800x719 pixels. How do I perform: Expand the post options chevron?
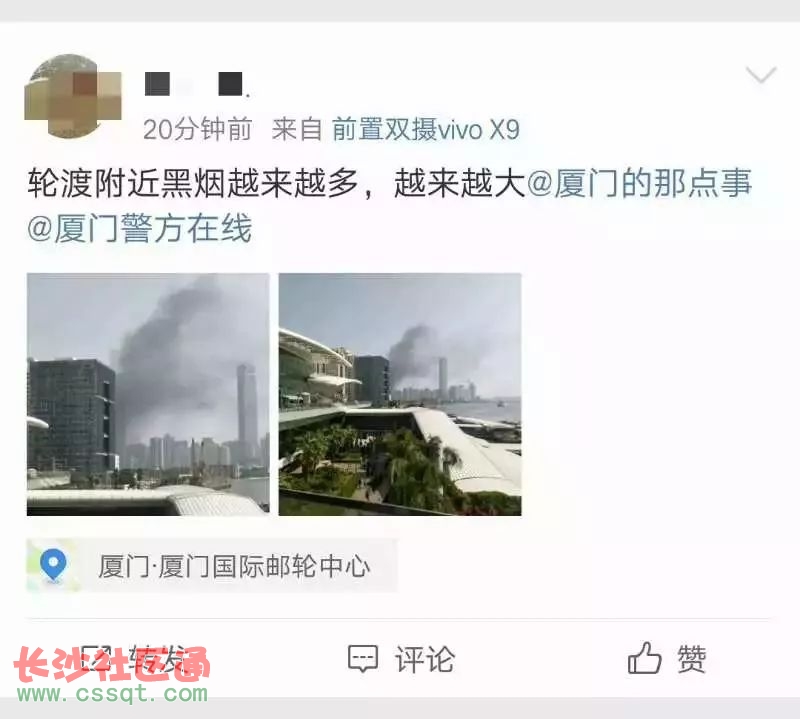click(x=761, y=76)
